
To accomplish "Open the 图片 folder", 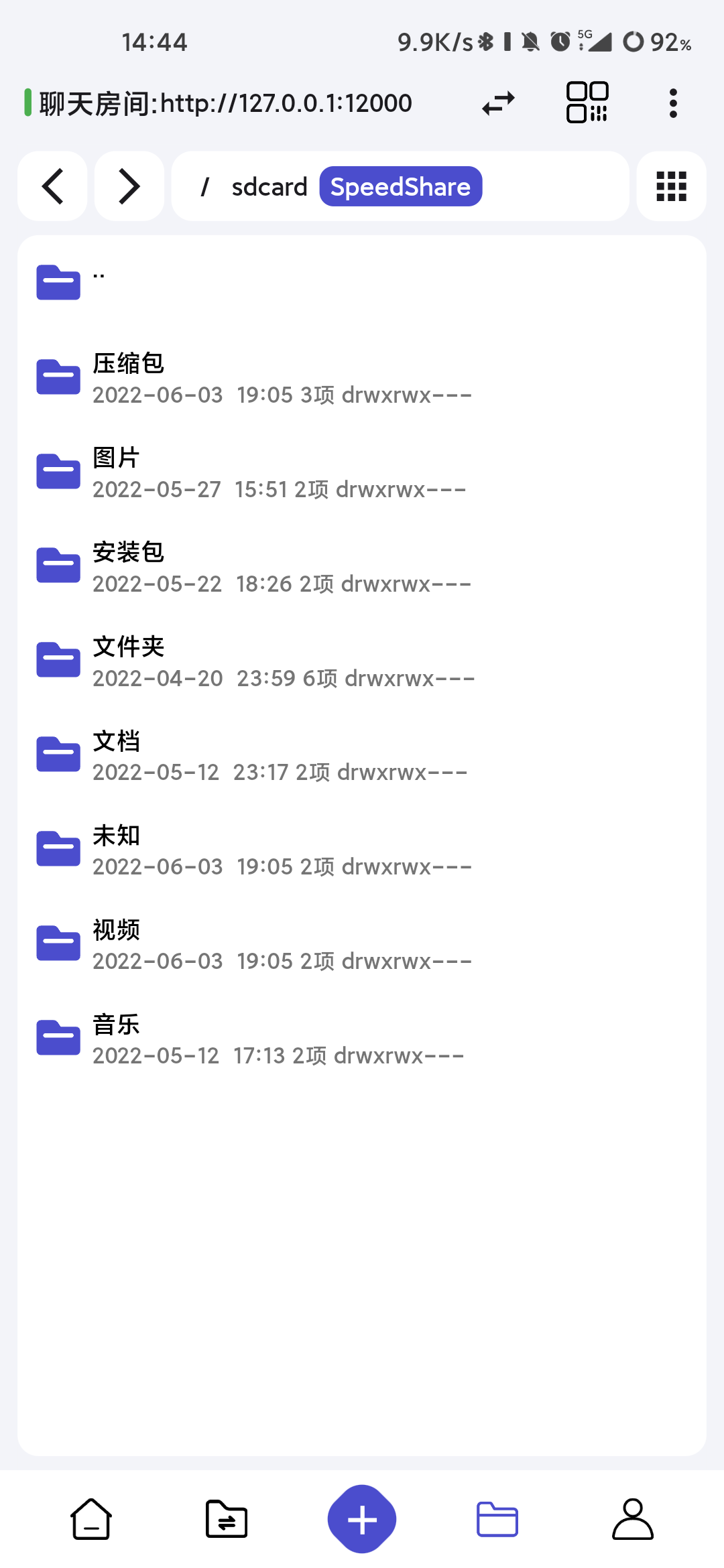I will tap(362, 472).
